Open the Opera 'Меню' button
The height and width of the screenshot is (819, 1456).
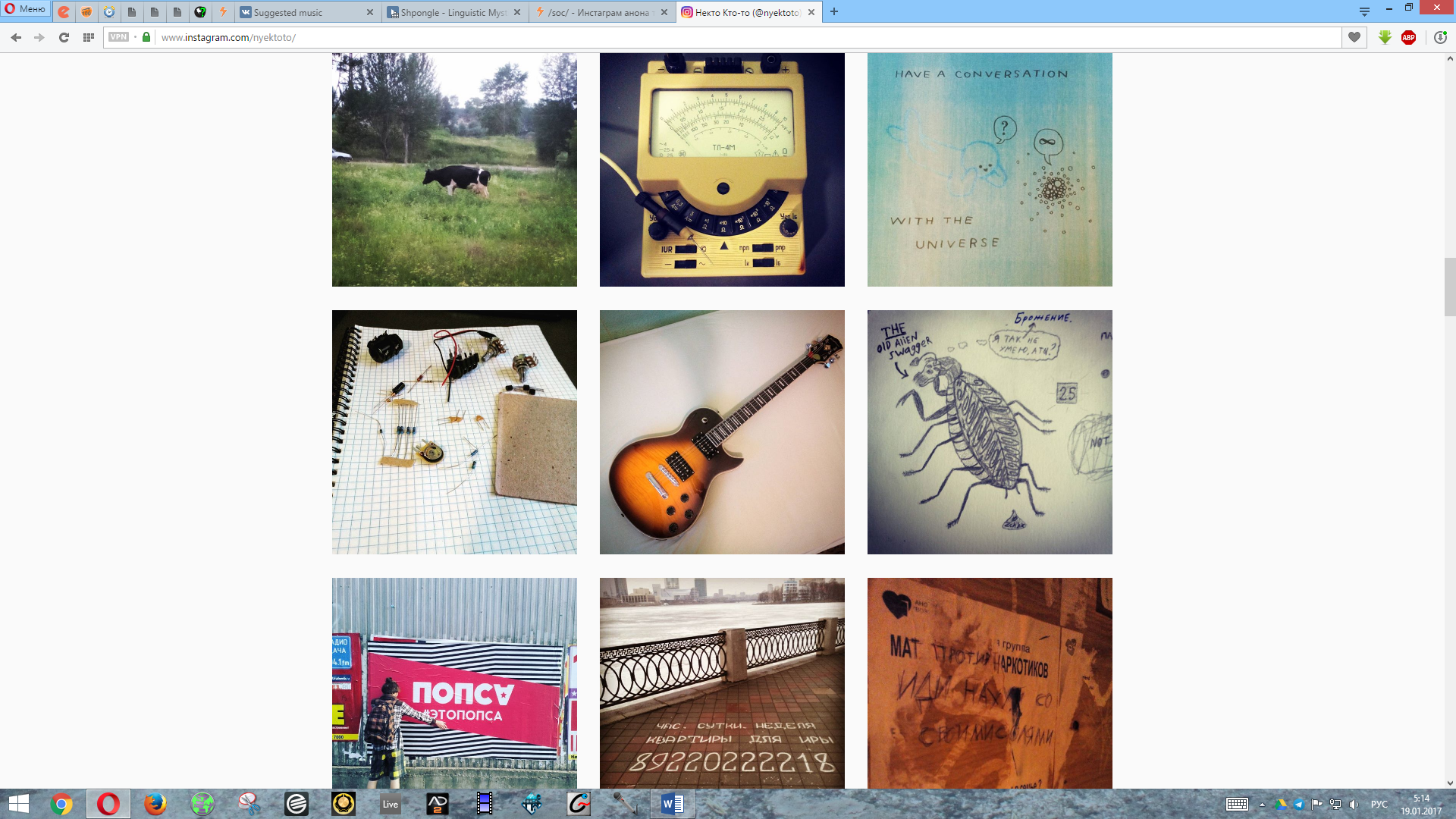[25, 9]
